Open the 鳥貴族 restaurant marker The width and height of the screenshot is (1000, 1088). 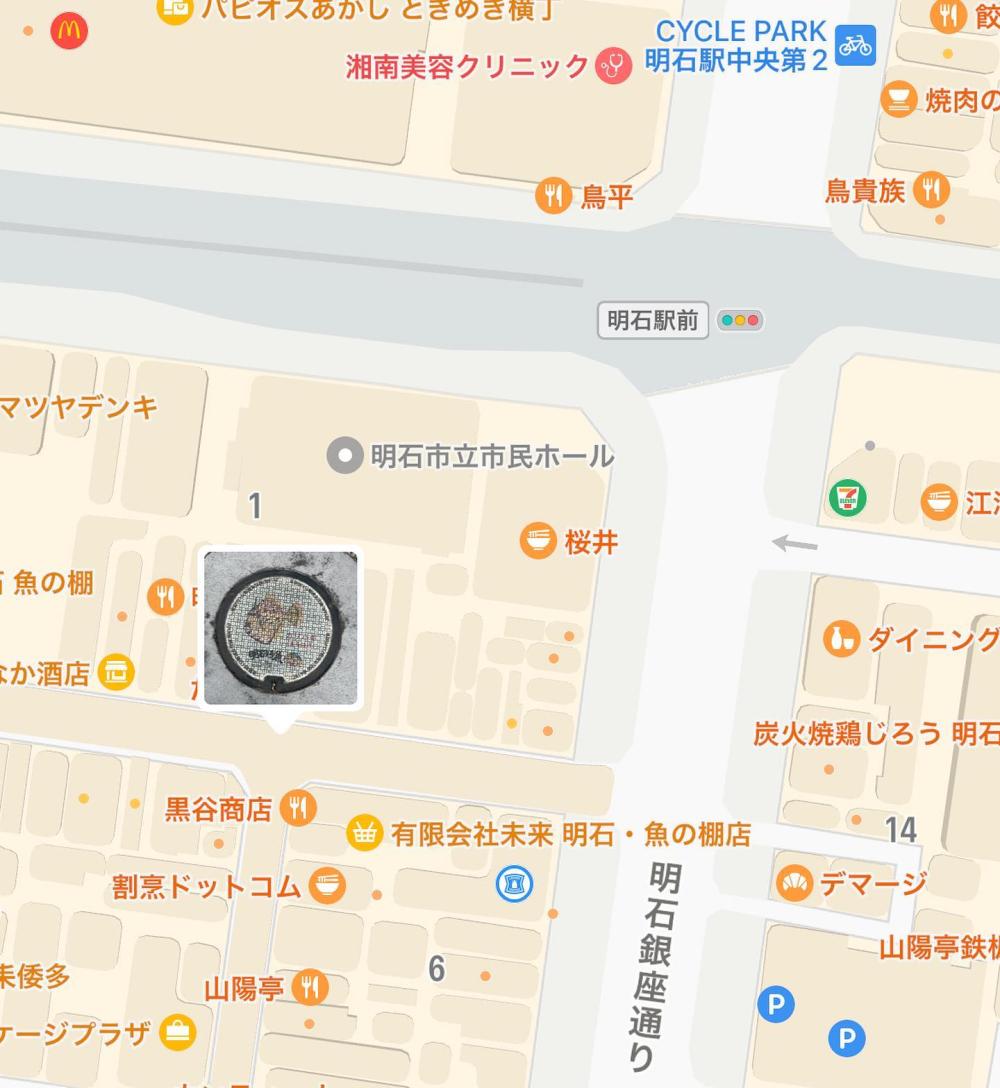coord(931,188)
